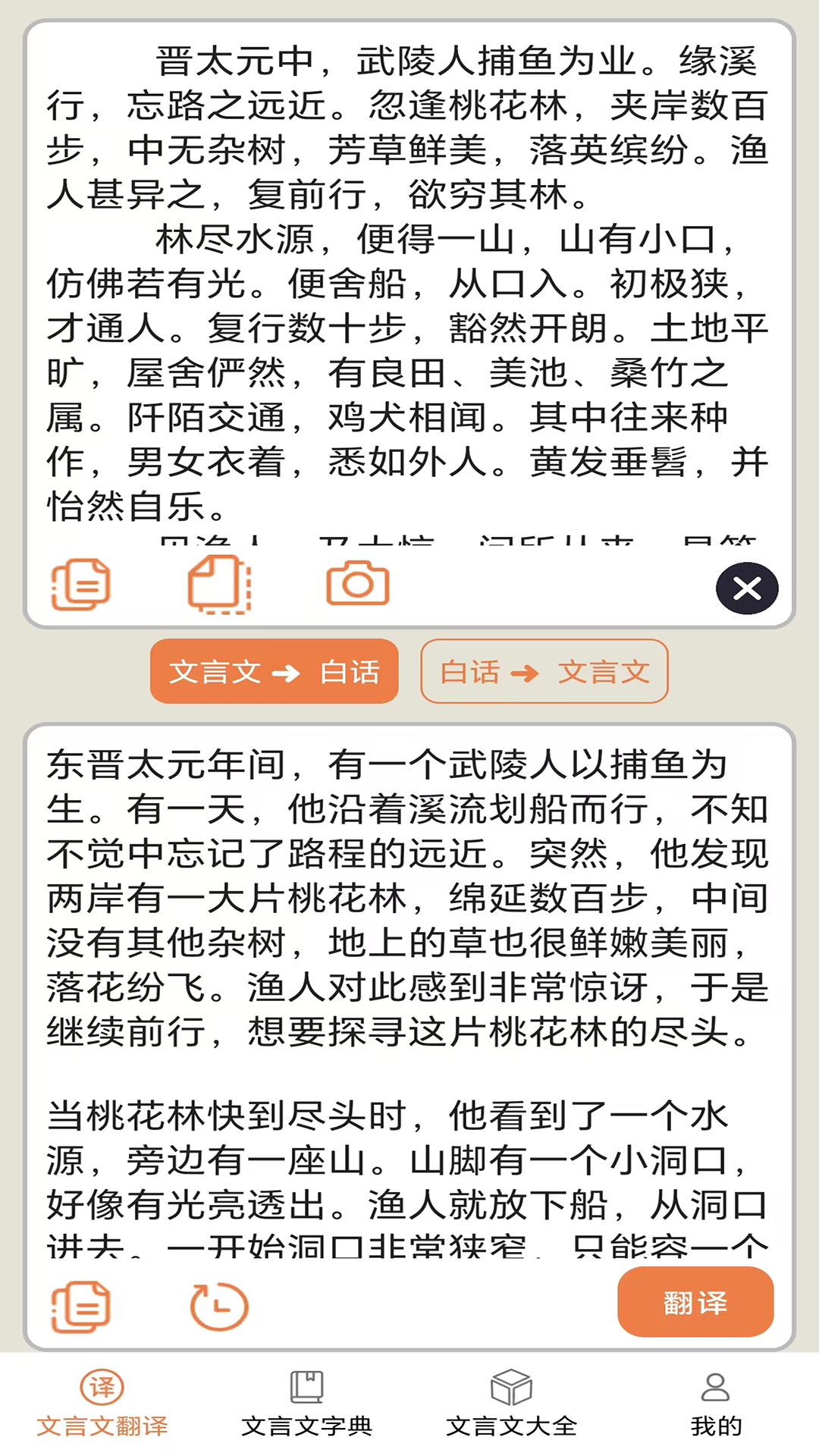Go to the 我的 tab
The width and height of the screenshot is (819, 1456).
click(716, 1404)
